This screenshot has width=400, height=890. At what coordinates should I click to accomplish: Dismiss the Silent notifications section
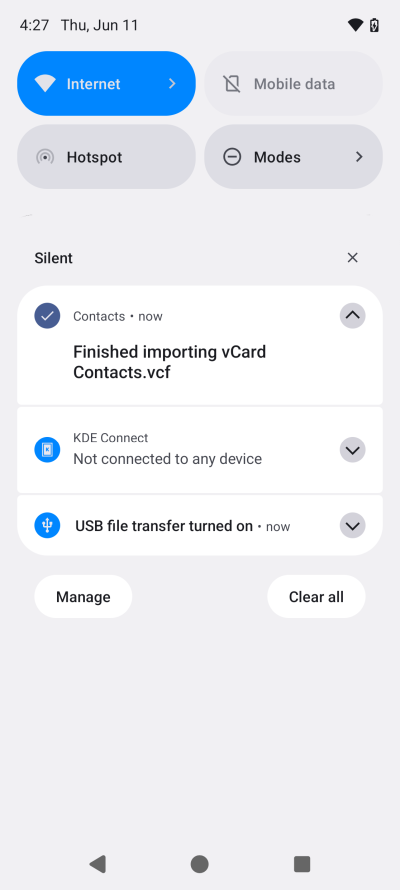pyautogui.click(x=352, y=258)
